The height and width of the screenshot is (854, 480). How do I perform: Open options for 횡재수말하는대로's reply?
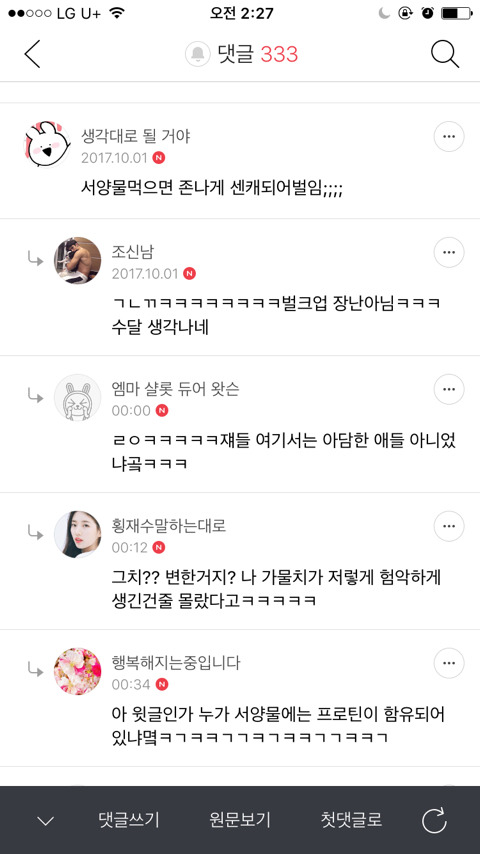449,526
